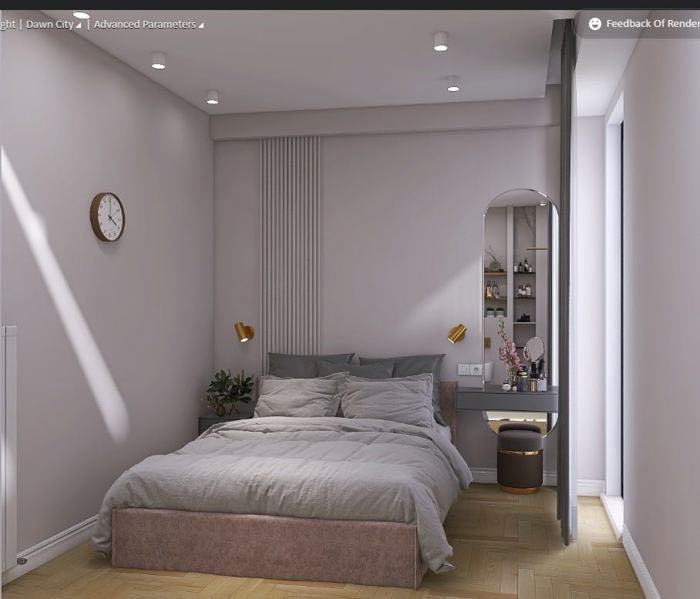
Task: Open the Dawn City lighting dropdown
Action: click(x=53, y=24)
